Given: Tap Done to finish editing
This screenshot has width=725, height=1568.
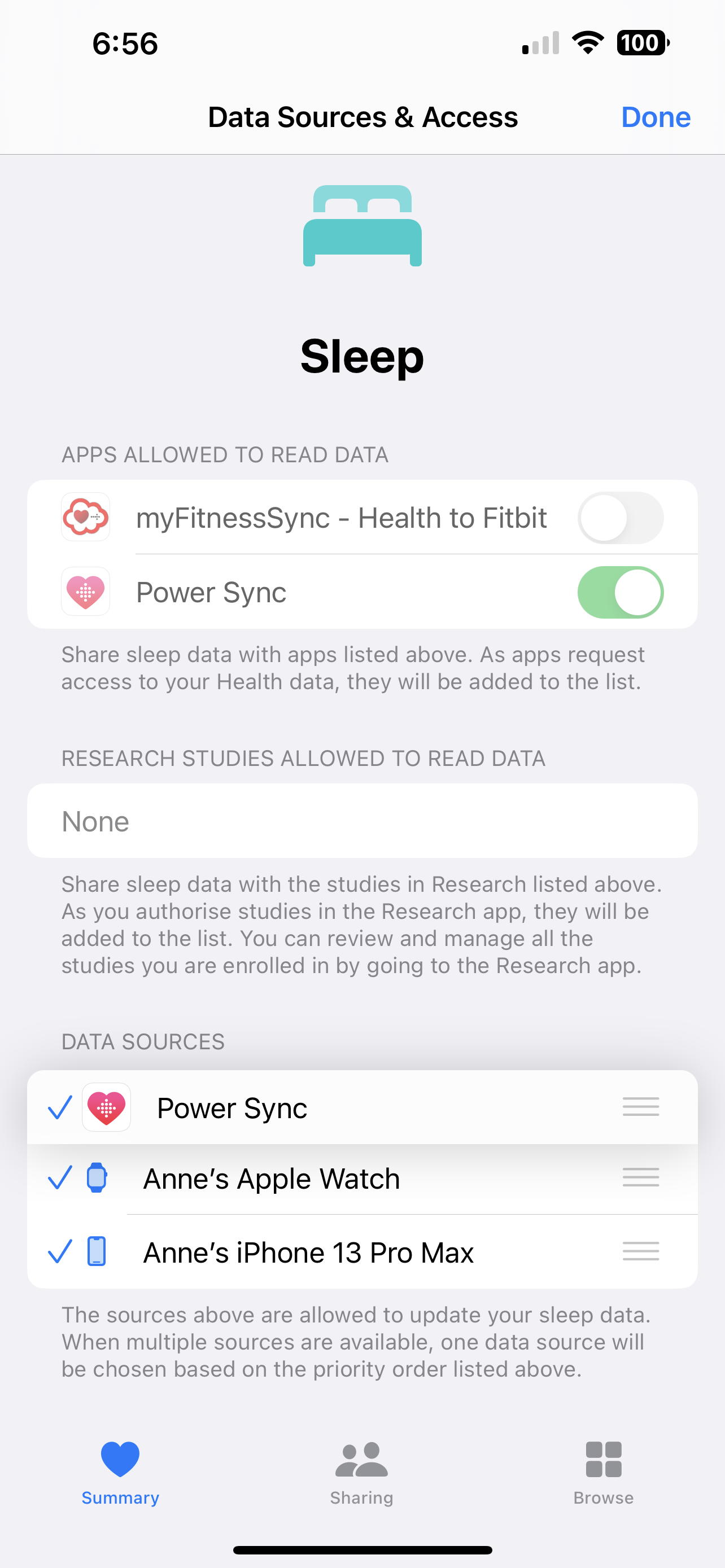Looking at the screenshot, I should pos(655,117).
